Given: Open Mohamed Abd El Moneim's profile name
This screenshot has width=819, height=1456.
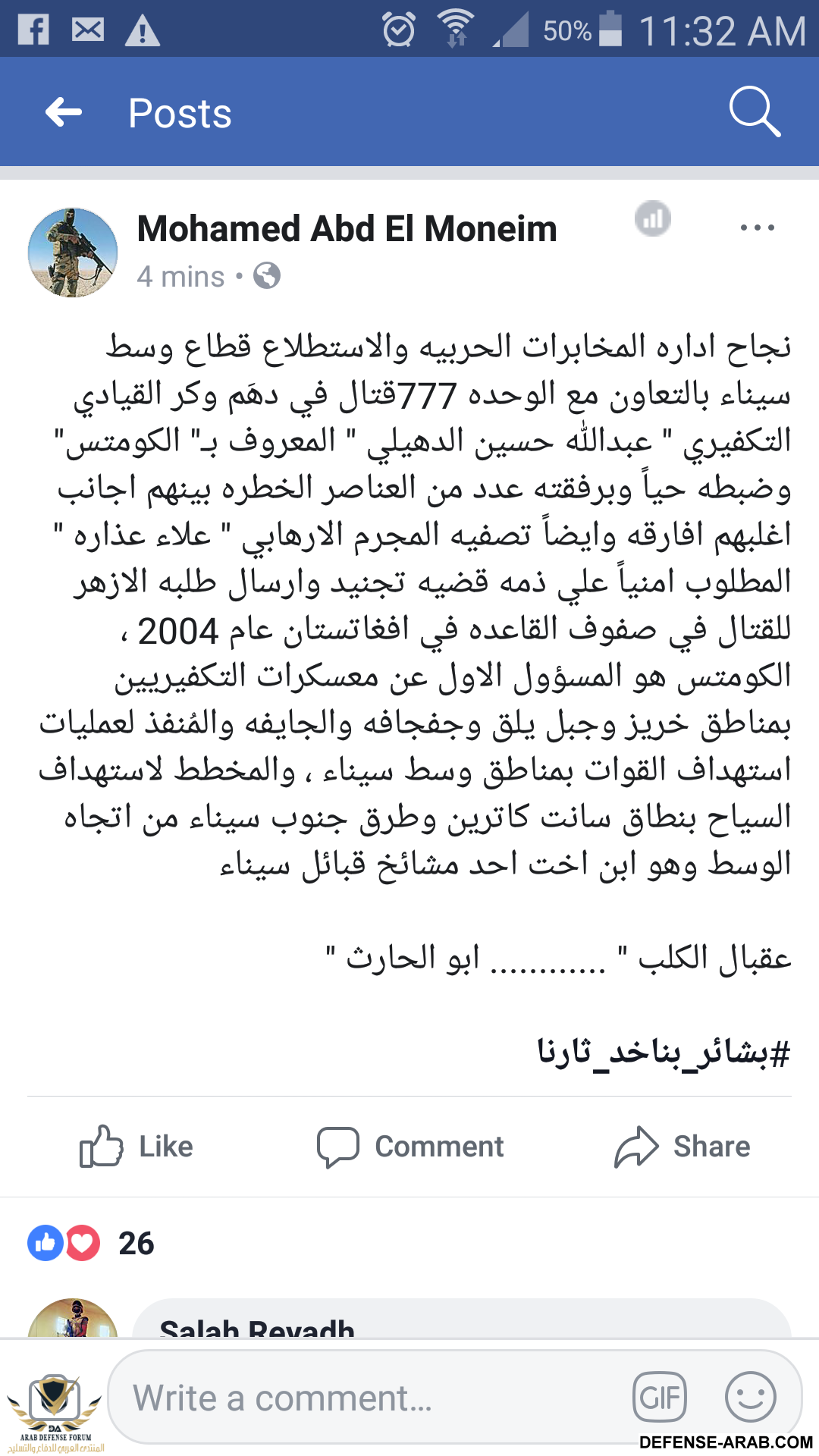Looking at the screenshot, I should pos(347,229).
